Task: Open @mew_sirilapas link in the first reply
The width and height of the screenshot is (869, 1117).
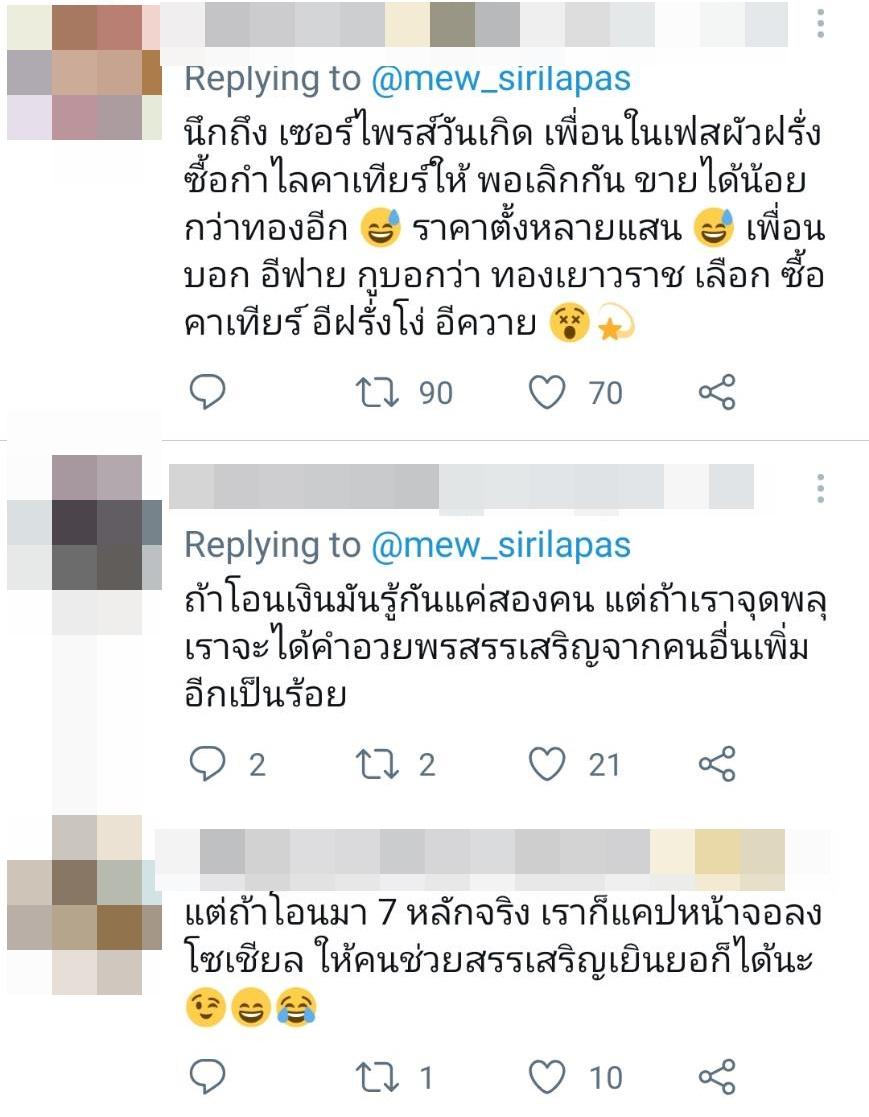Action: click(500, 78)
